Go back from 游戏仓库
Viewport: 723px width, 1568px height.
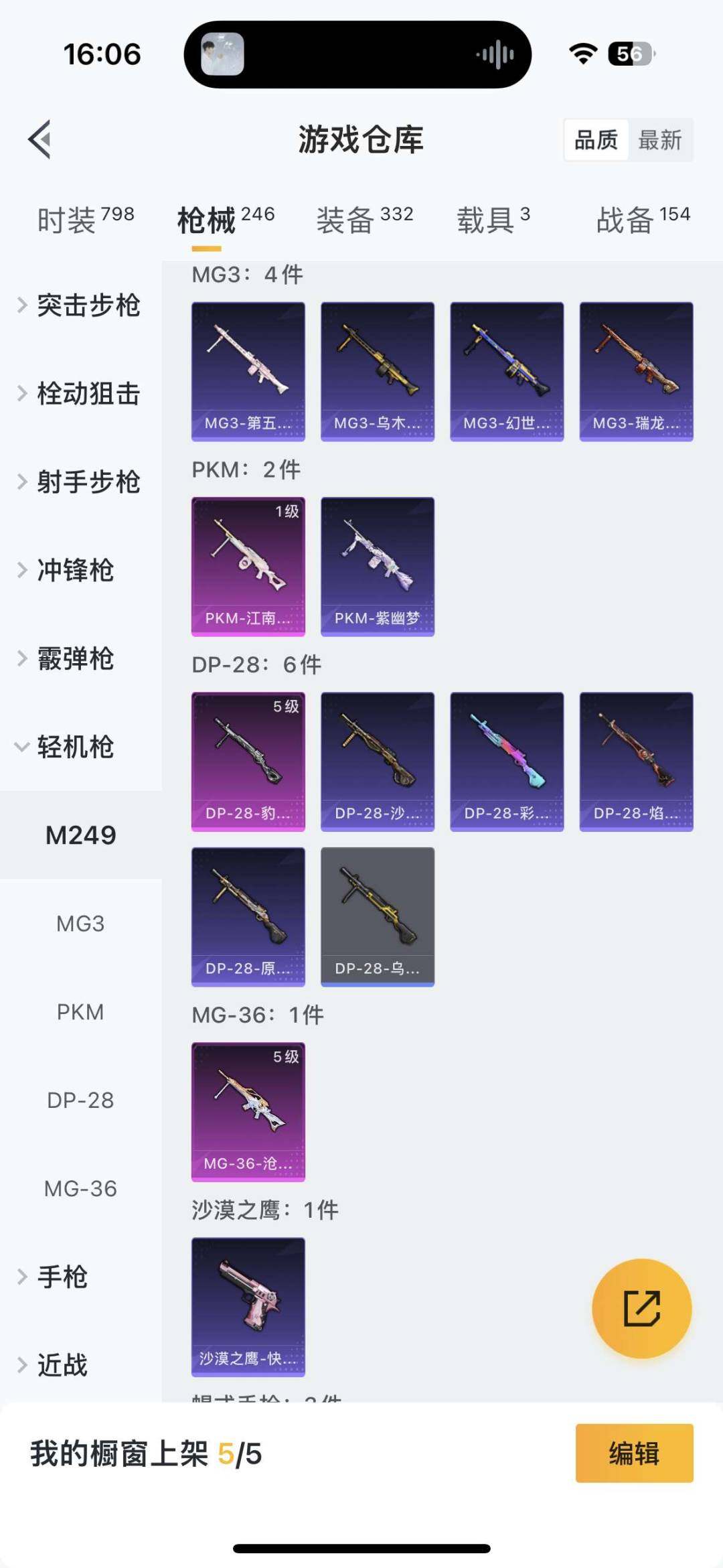click(40, 139)
